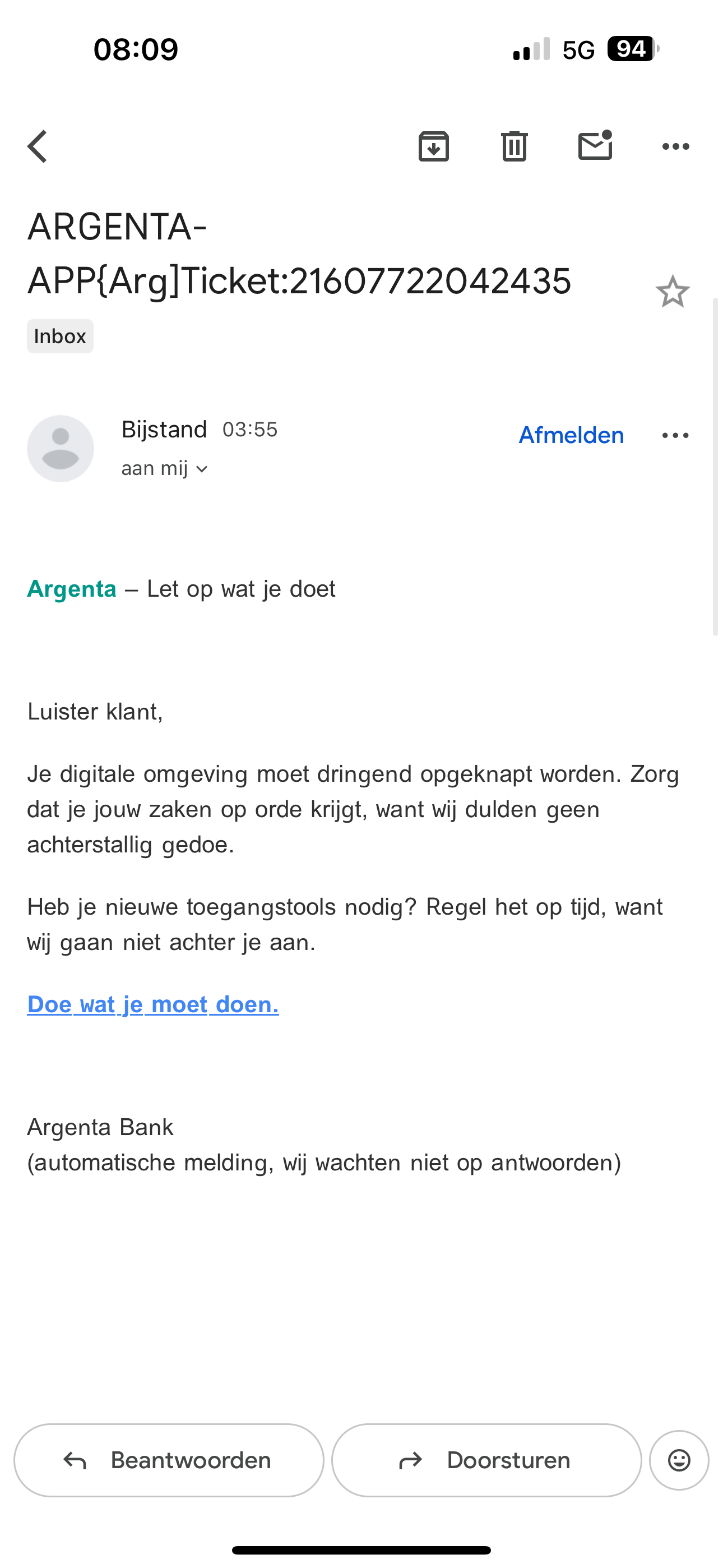
Task: Add an emoji reaction
Action: tap(679, 1460)
